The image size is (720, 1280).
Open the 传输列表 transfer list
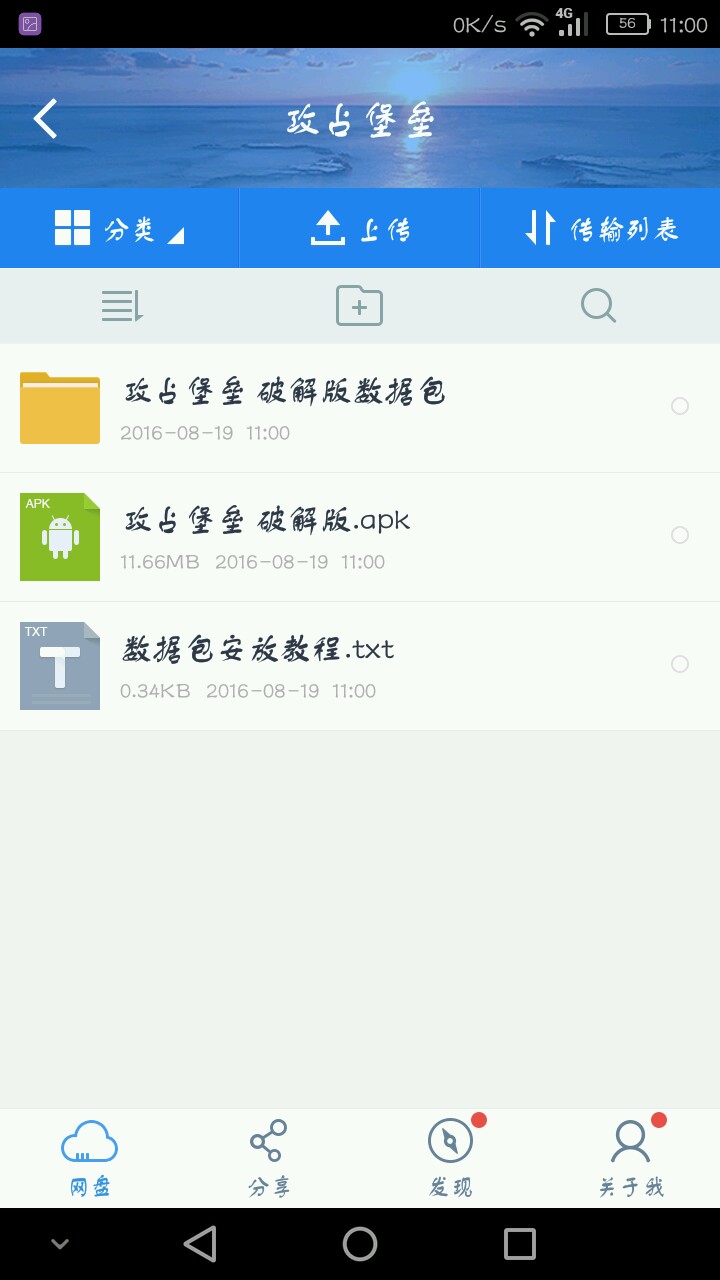[600, 228]
